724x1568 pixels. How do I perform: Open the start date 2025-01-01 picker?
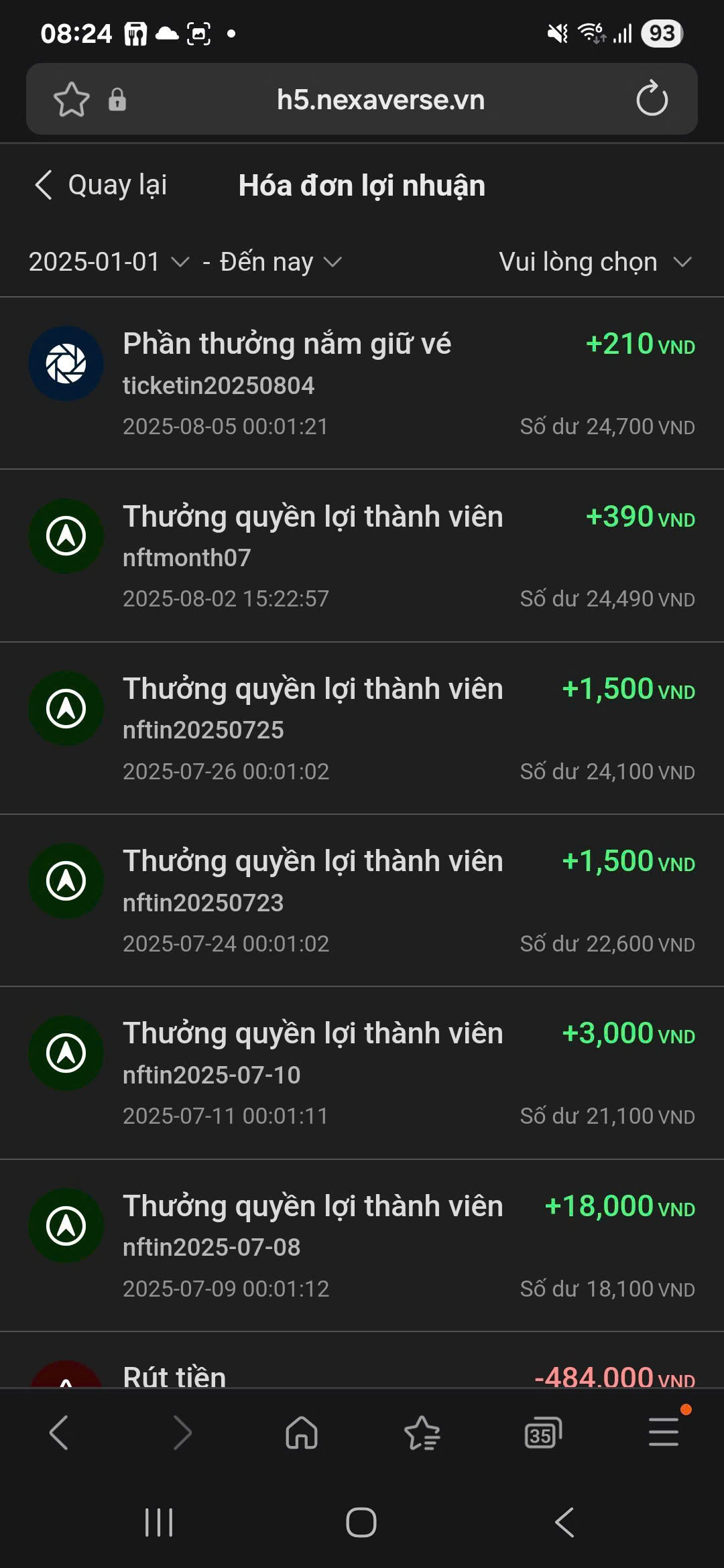pyautogui.click(x=109, y=262)
